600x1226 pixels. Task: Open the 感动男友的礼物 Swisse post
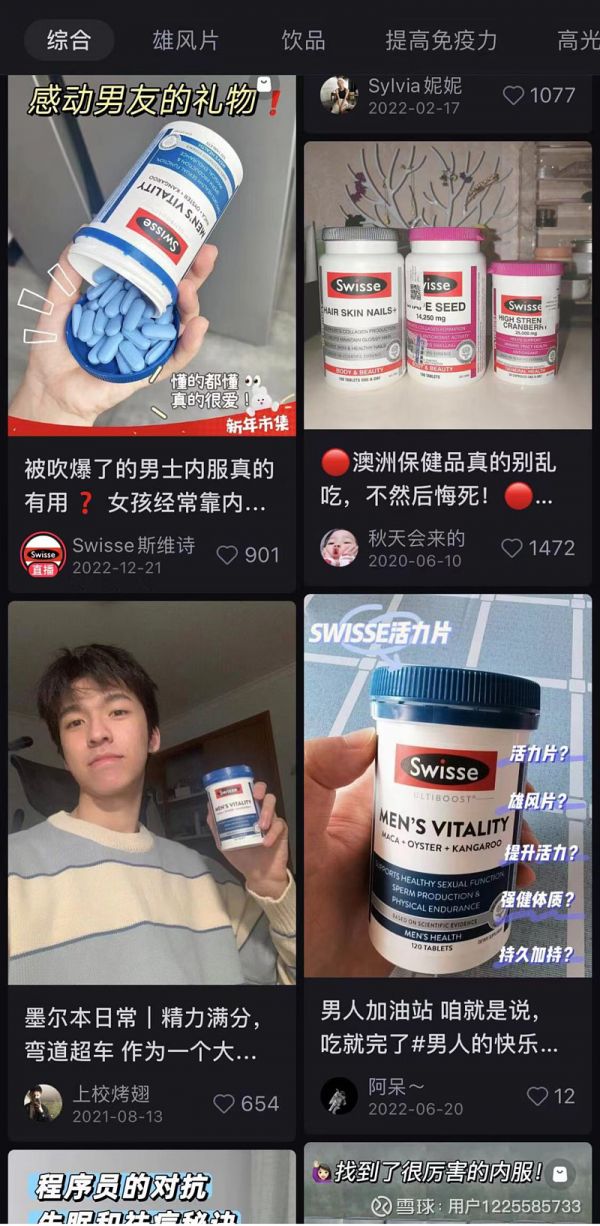[152, 260]
